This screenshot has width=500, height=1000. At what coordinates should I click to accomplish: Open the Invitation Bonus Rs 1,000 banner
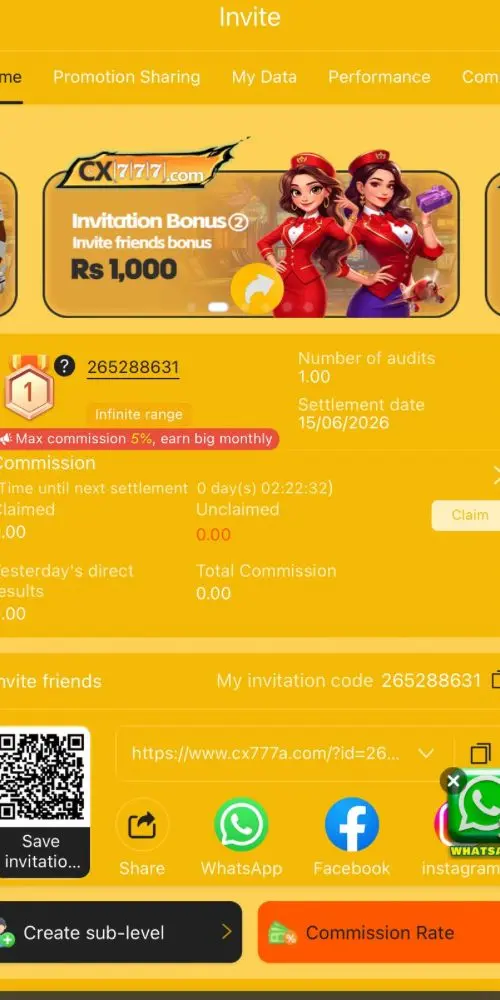(251, 244)
